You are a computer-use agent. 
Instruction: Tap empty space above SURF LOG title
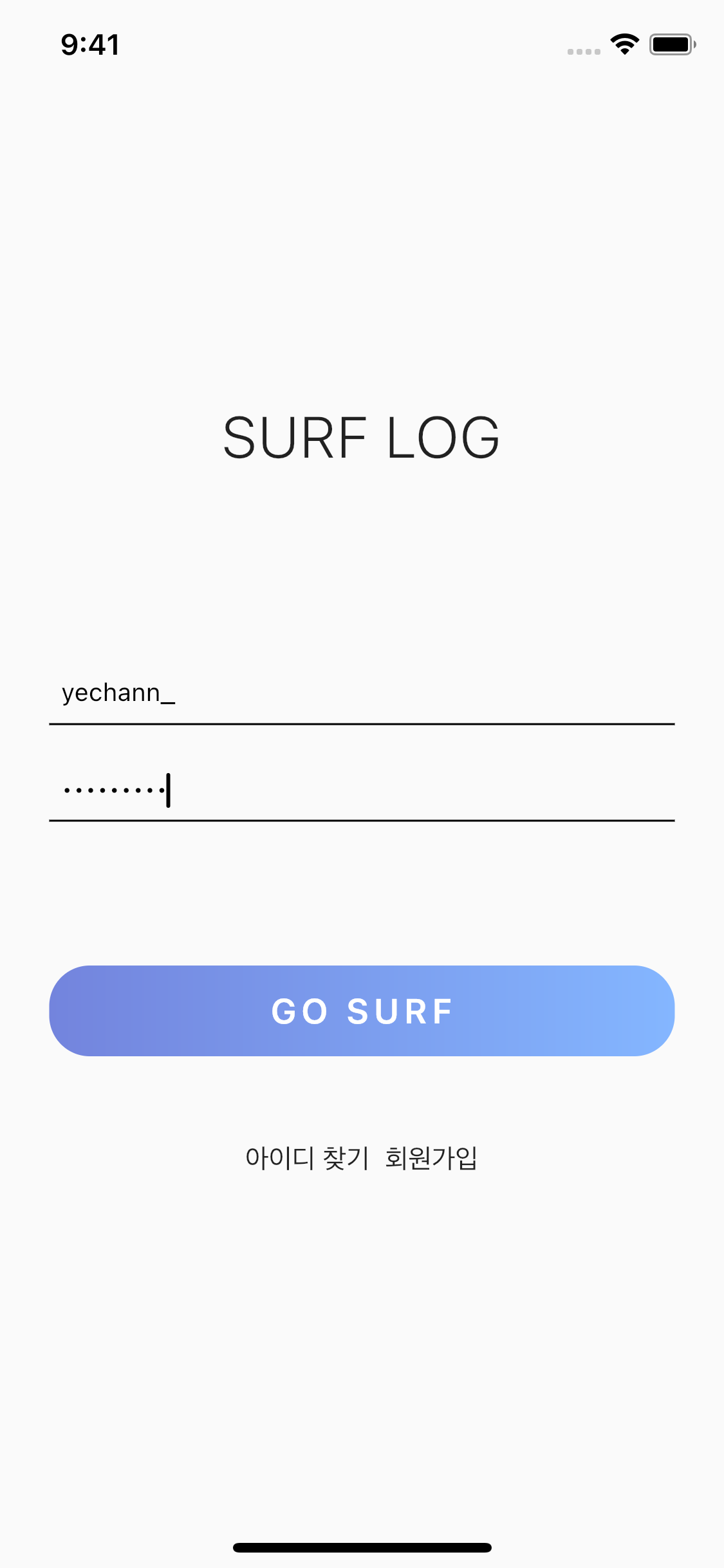click(x=362, y=257)
